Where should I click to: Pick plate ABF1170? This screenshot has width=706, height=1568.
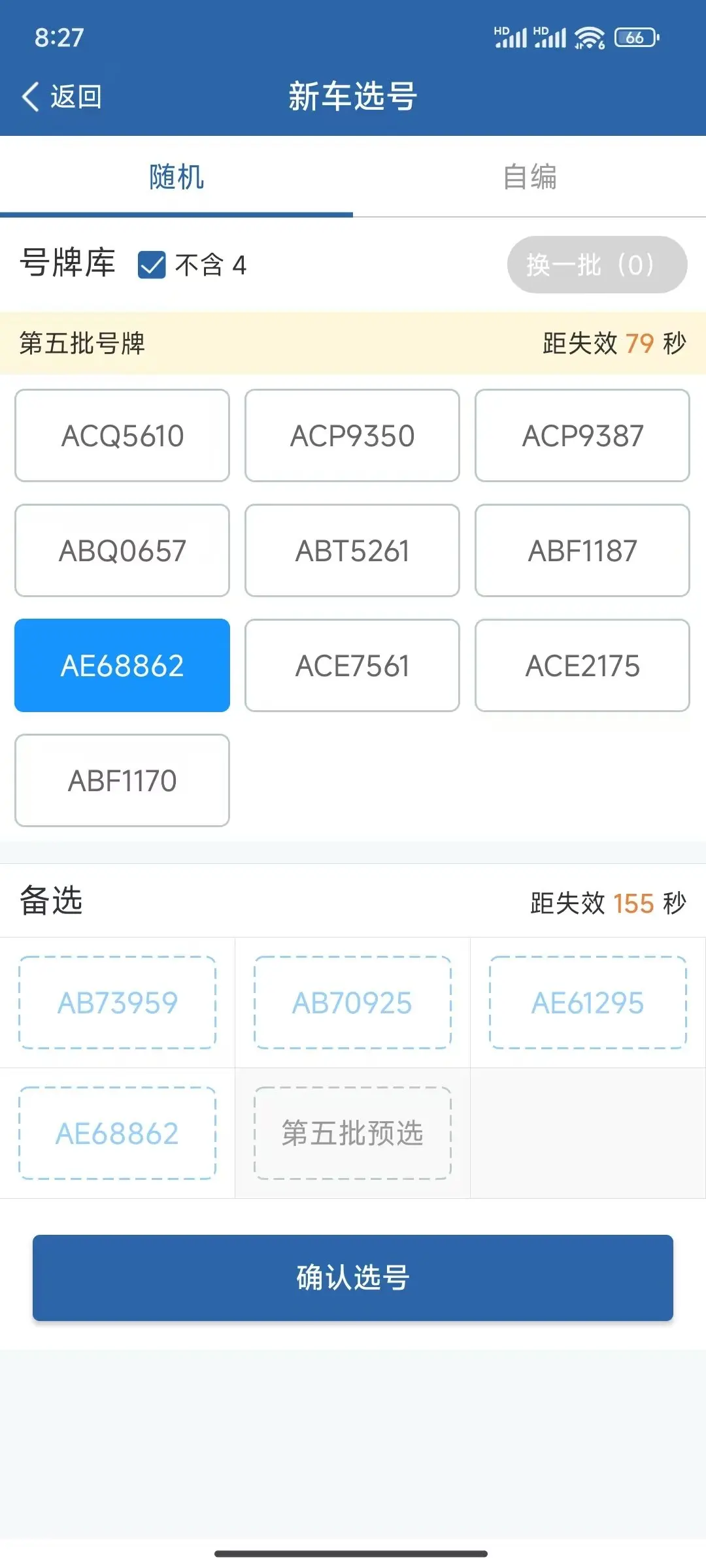[x=122, y=781]
